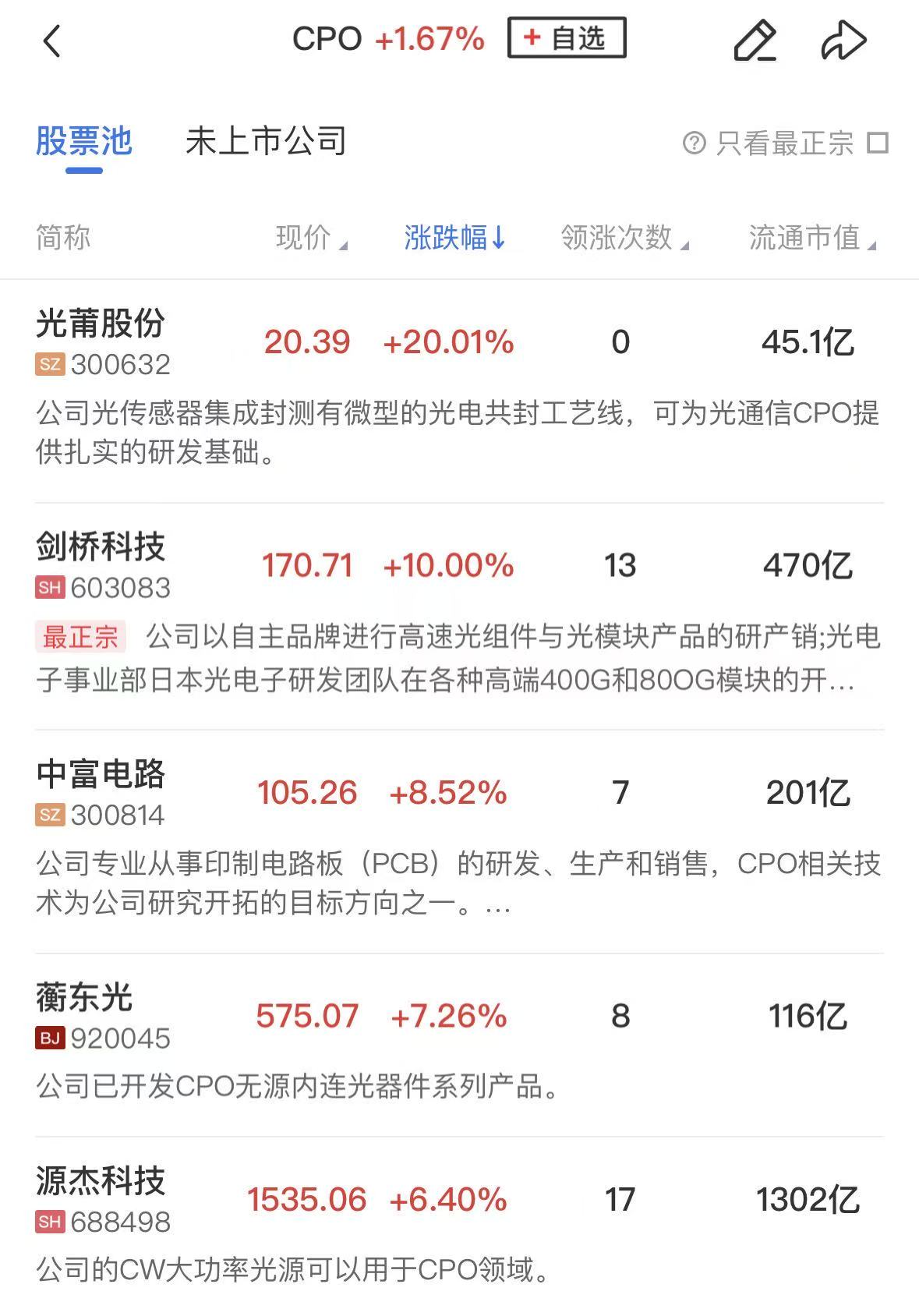Toggle sorting by 涨跌幅
Viewport: 919px width, 1316px height.
(454, 237)
